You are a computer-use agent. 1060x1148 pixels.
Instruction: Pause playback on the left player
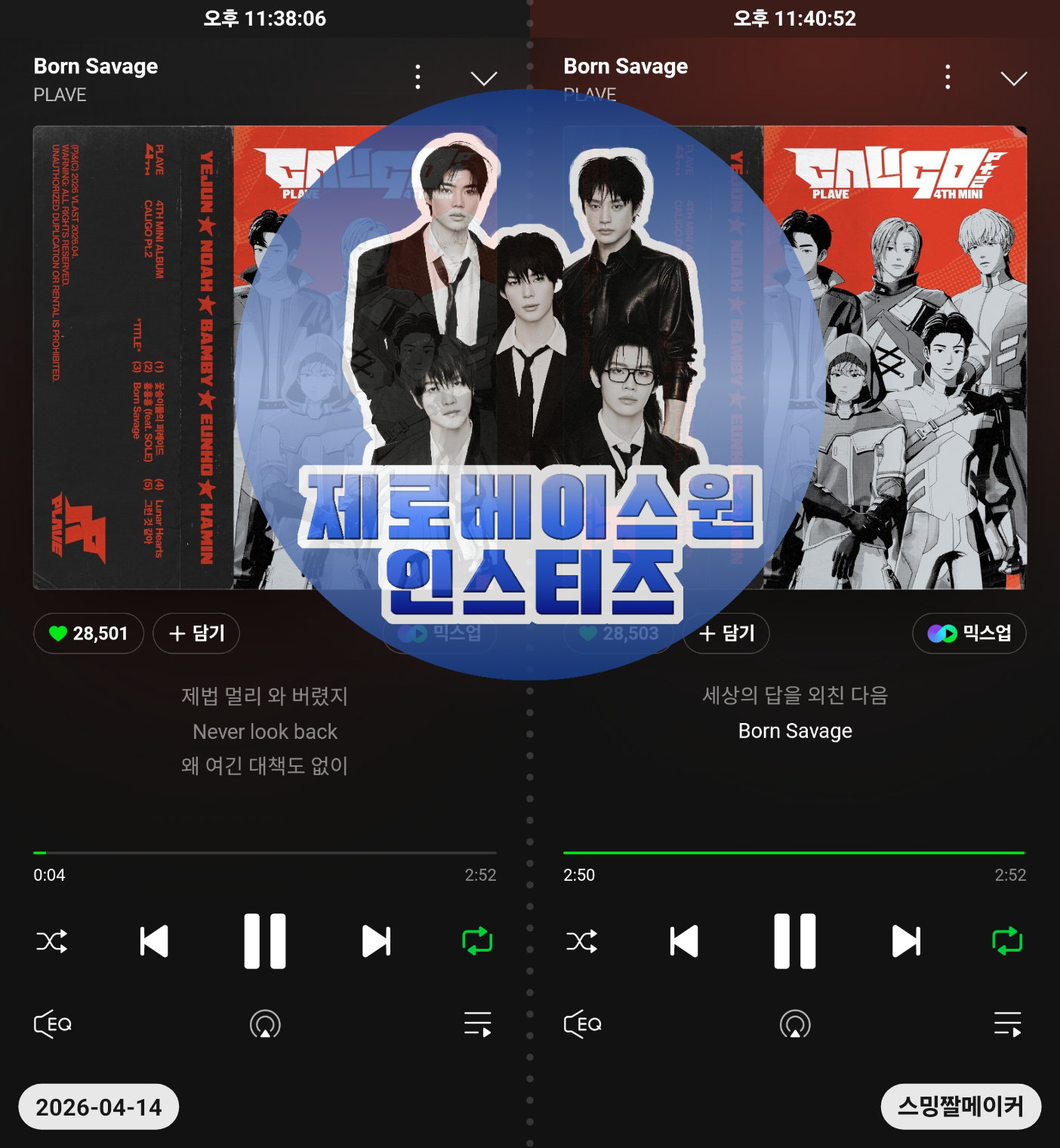(x=264, y=940)
